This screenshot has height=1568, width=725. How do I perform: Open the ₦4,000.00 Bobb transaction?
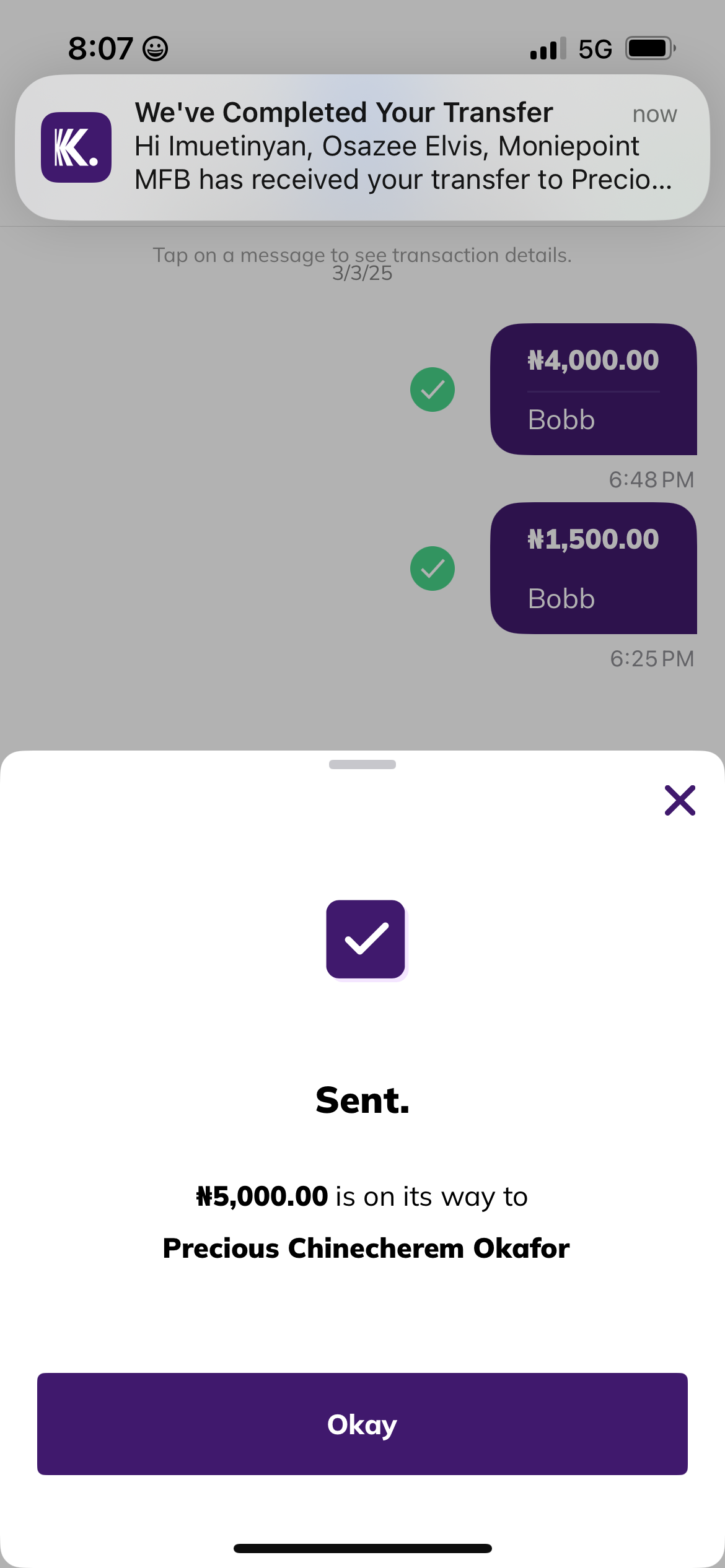point(593,389)
